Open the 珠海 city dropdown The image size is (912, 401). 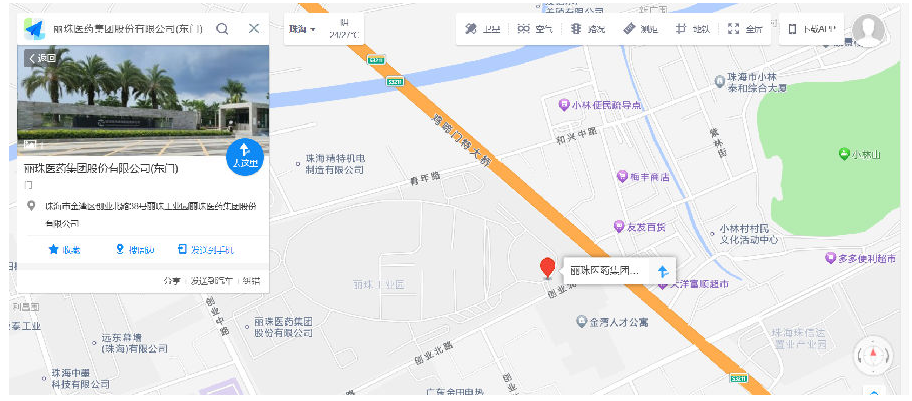(301, 30)
